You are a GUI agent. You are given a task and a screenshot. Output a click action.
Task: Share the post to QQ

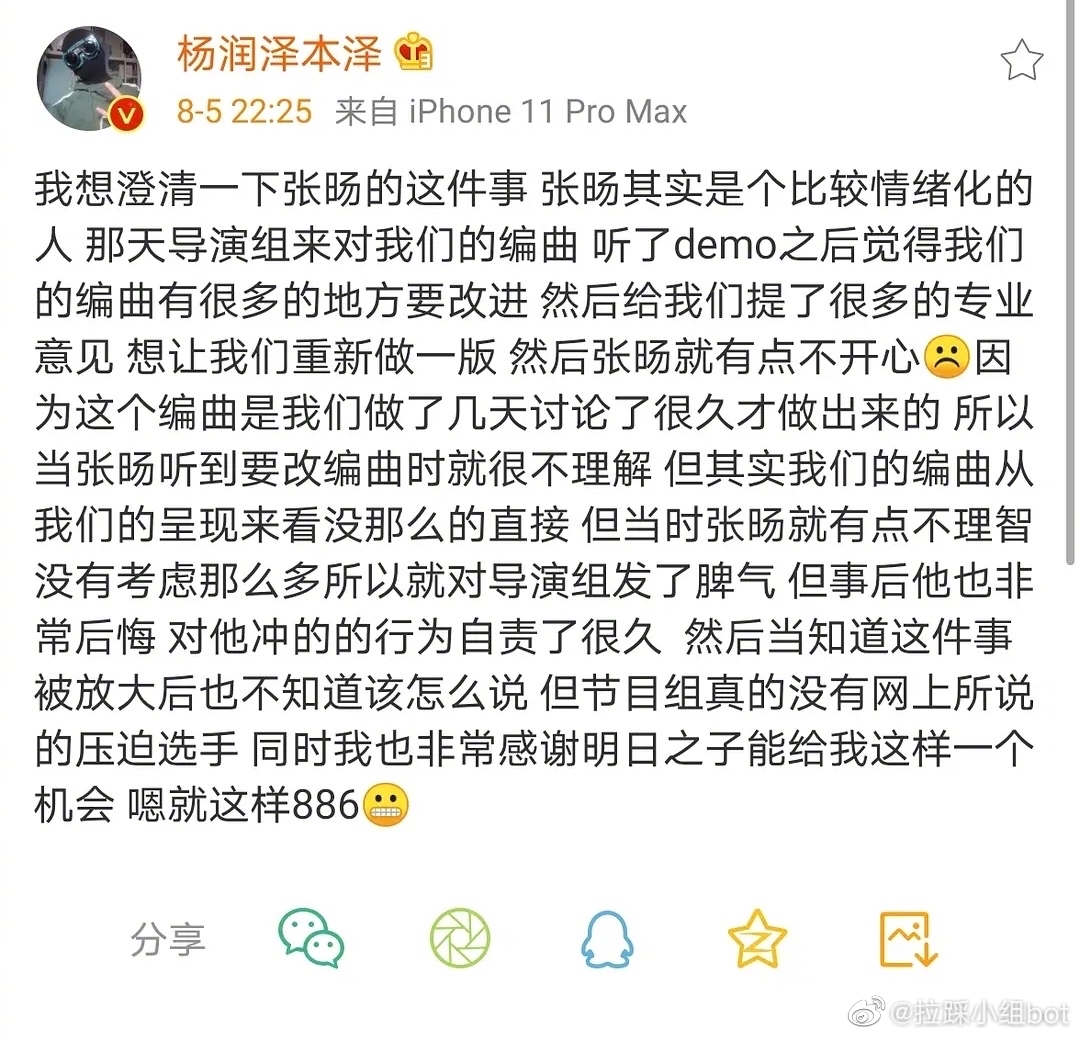pos(608,938)
